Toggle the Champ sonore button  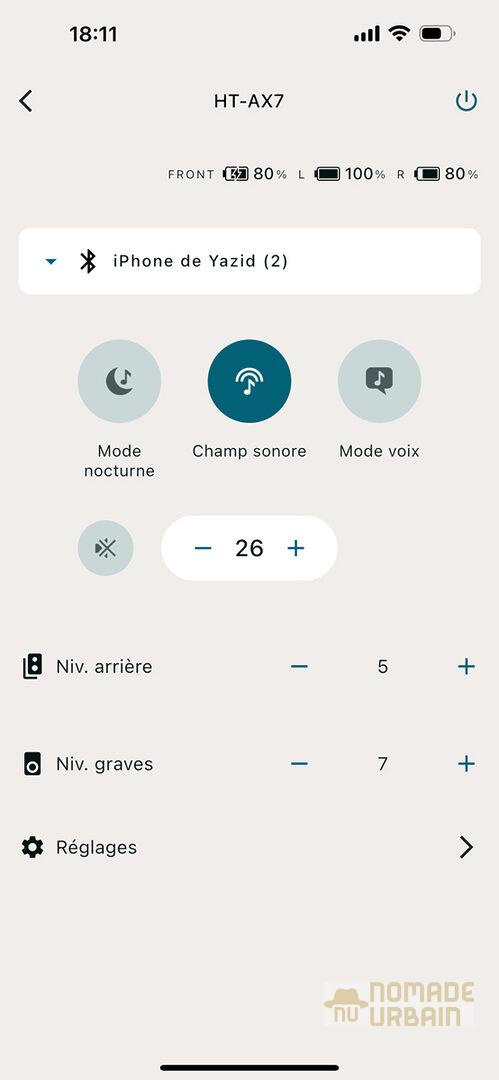click(250, 381)
